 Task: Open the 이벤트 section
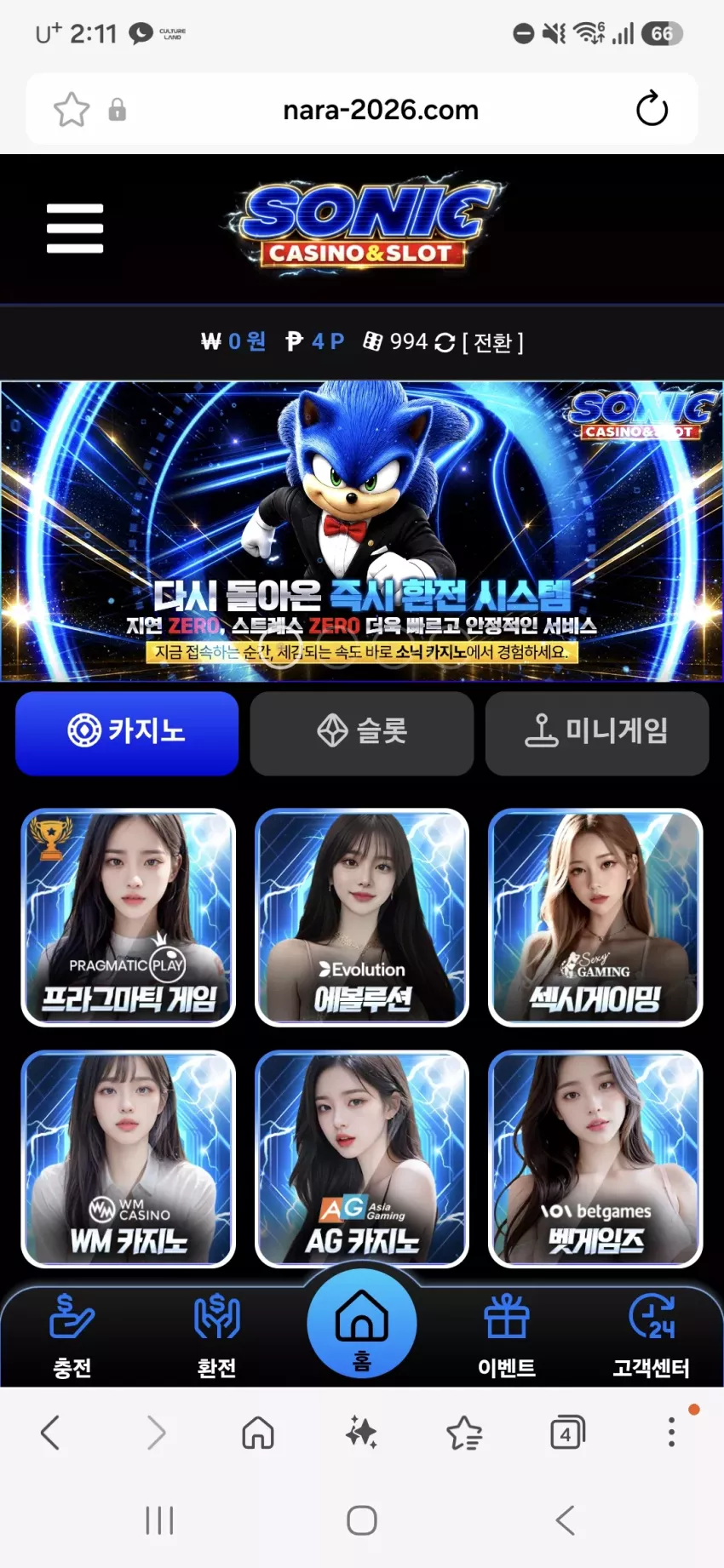point(507,1336)
